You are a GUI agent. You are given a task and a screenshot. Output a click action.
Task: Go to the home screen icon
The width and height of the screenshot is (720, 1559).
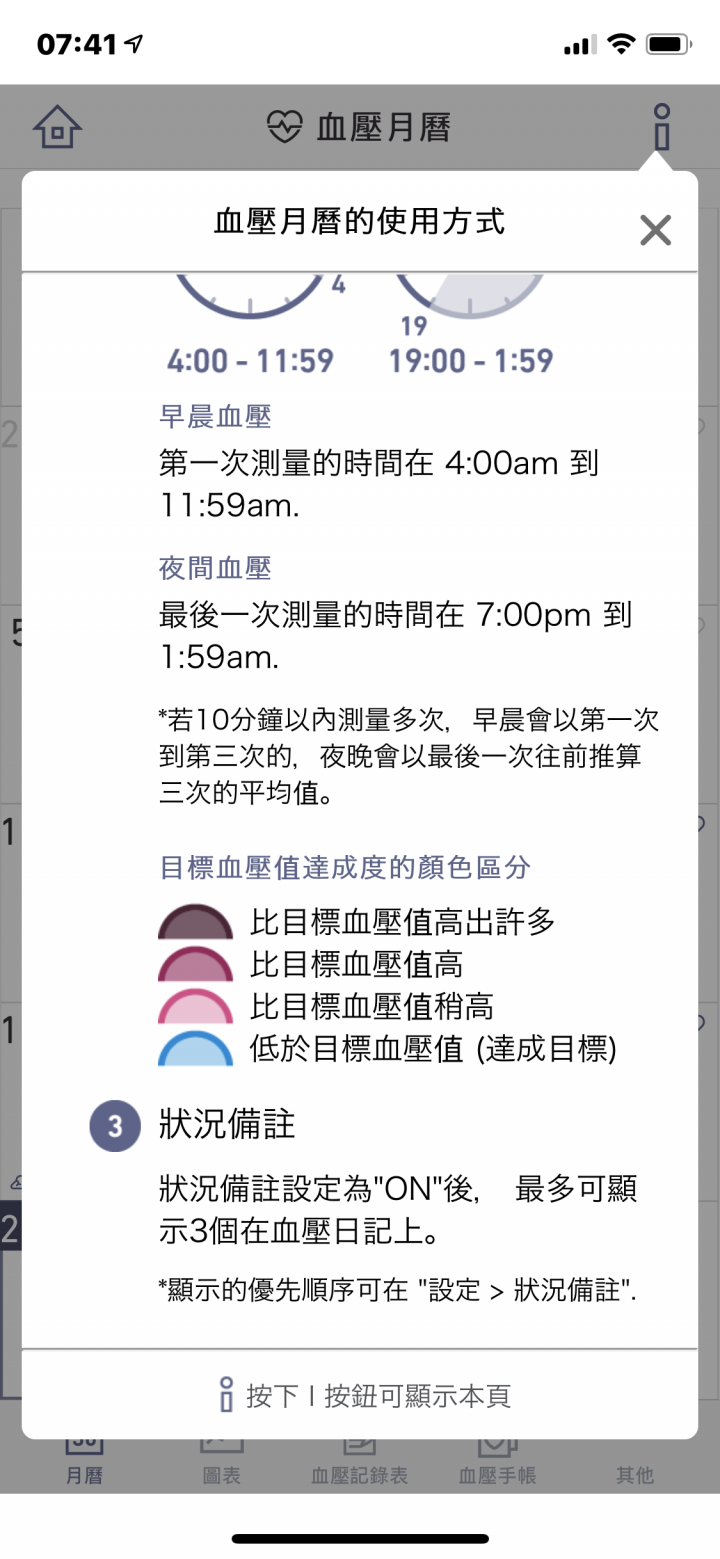(x=57, y=127)
